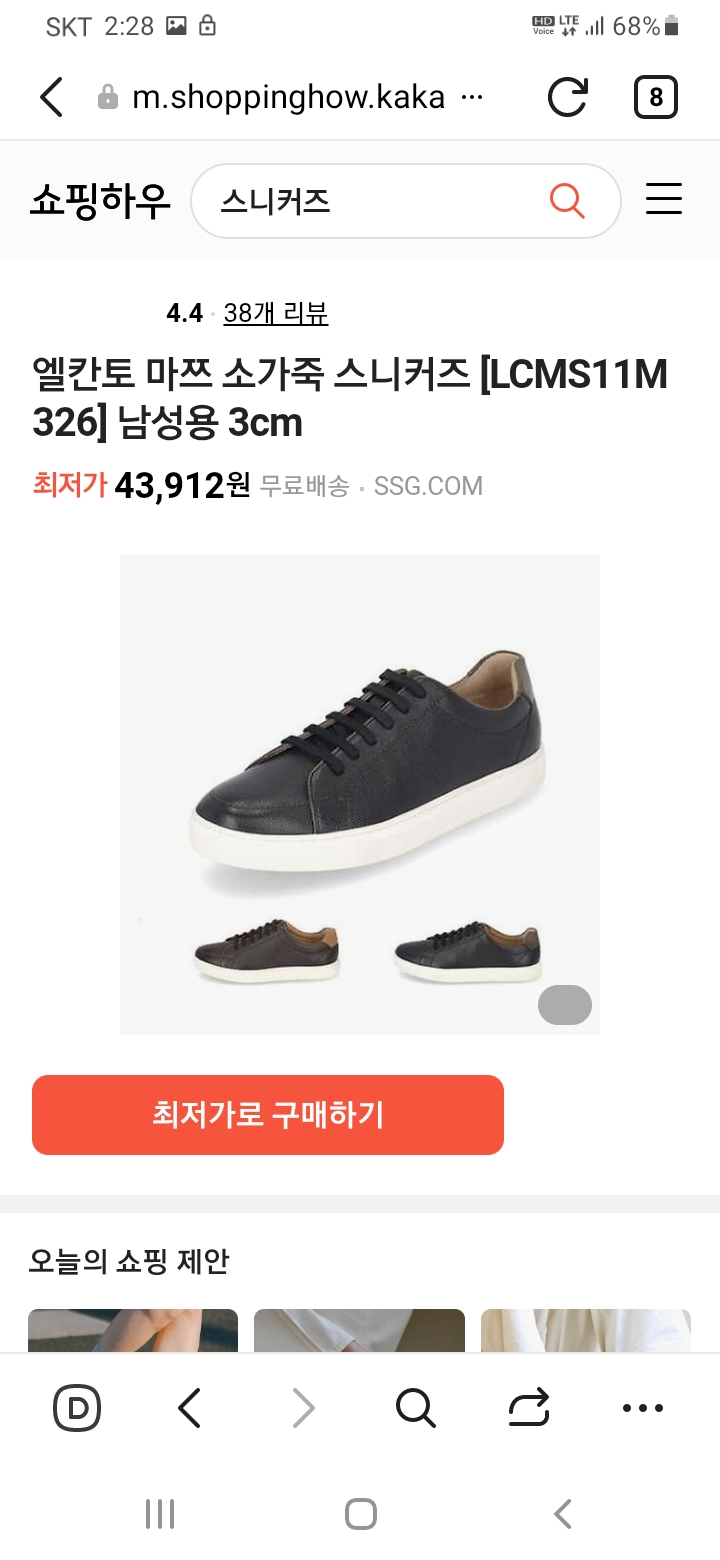The height and width of the screenshot is (1560, 720).
Task: Tap the URL address bar
Action: (x=290, y=97)
